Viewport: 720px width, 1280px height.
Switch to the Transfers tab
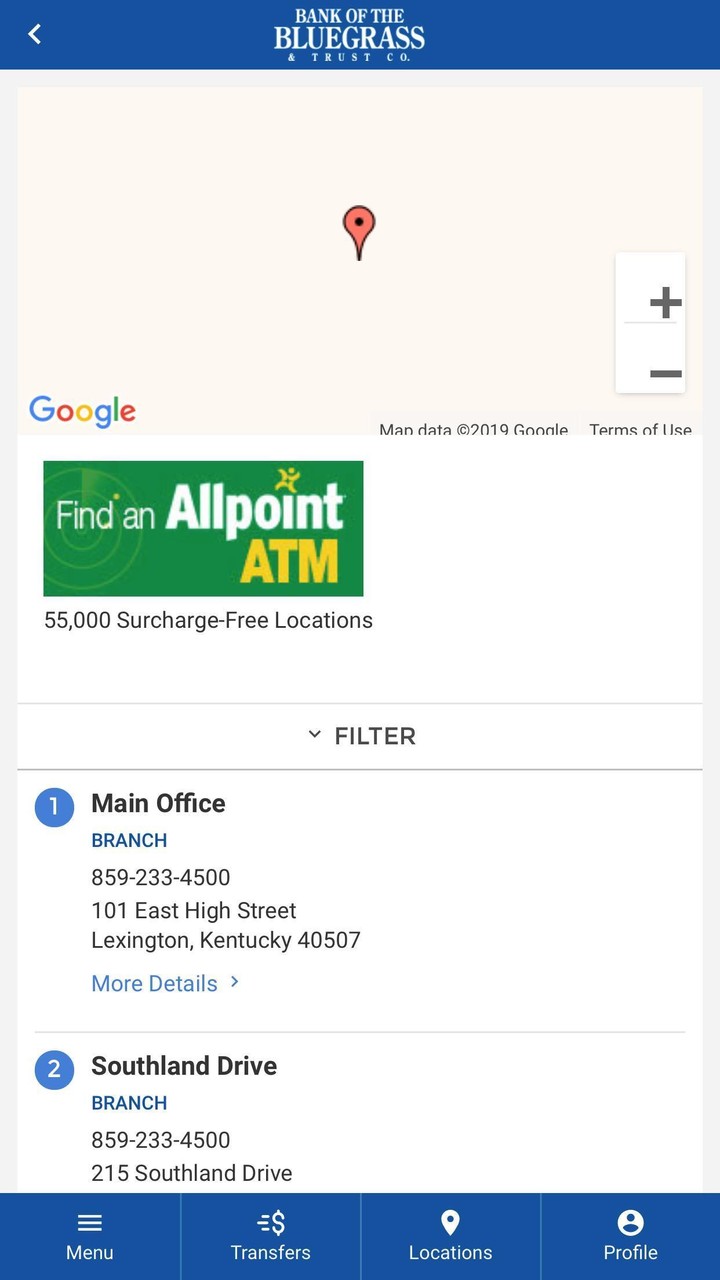click(270, 1236)
